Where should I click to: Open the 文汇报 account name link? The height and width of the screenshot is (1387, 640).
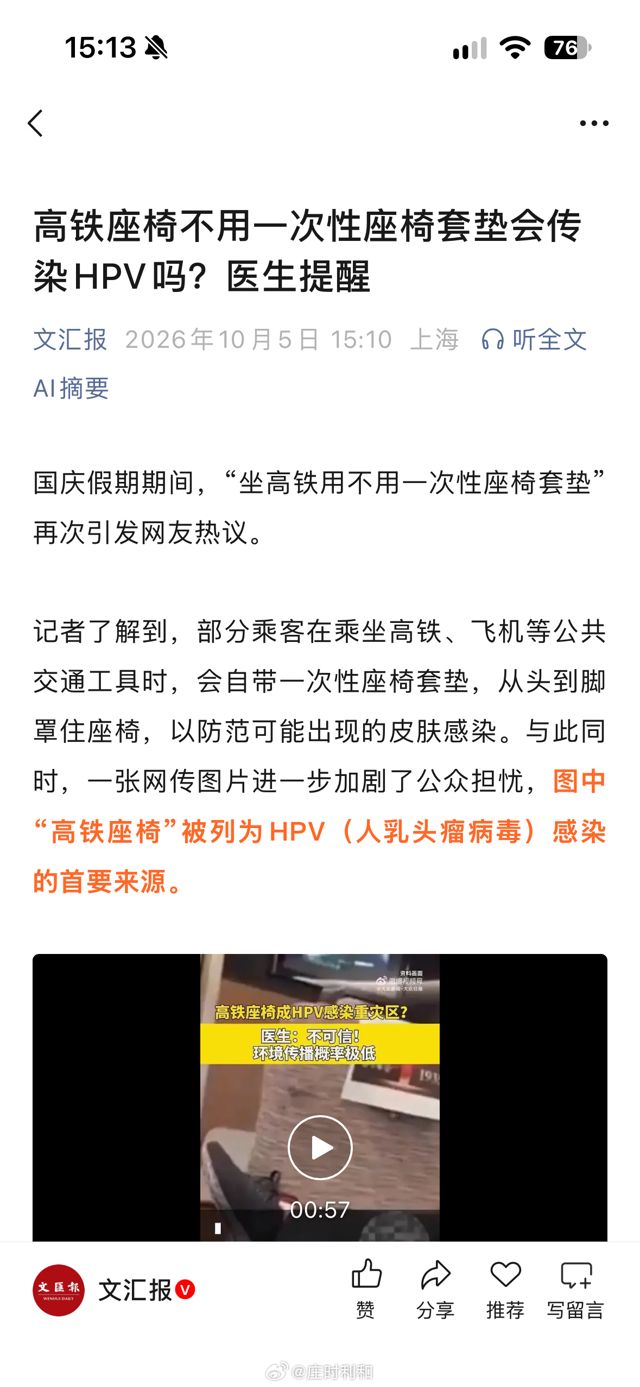point(70,339)
